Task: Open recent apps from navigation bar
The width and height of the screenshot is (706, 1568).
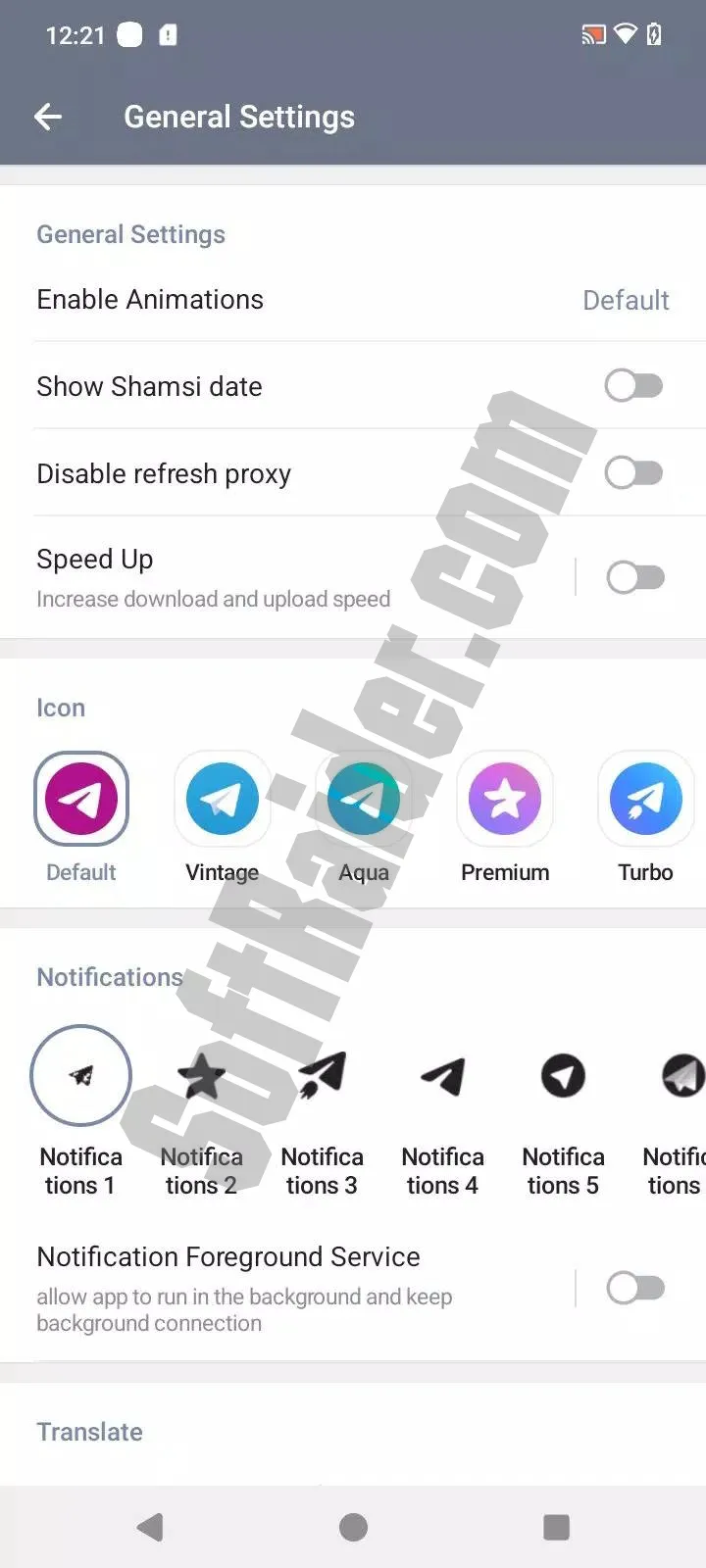Action: (x=556, y=1527)
